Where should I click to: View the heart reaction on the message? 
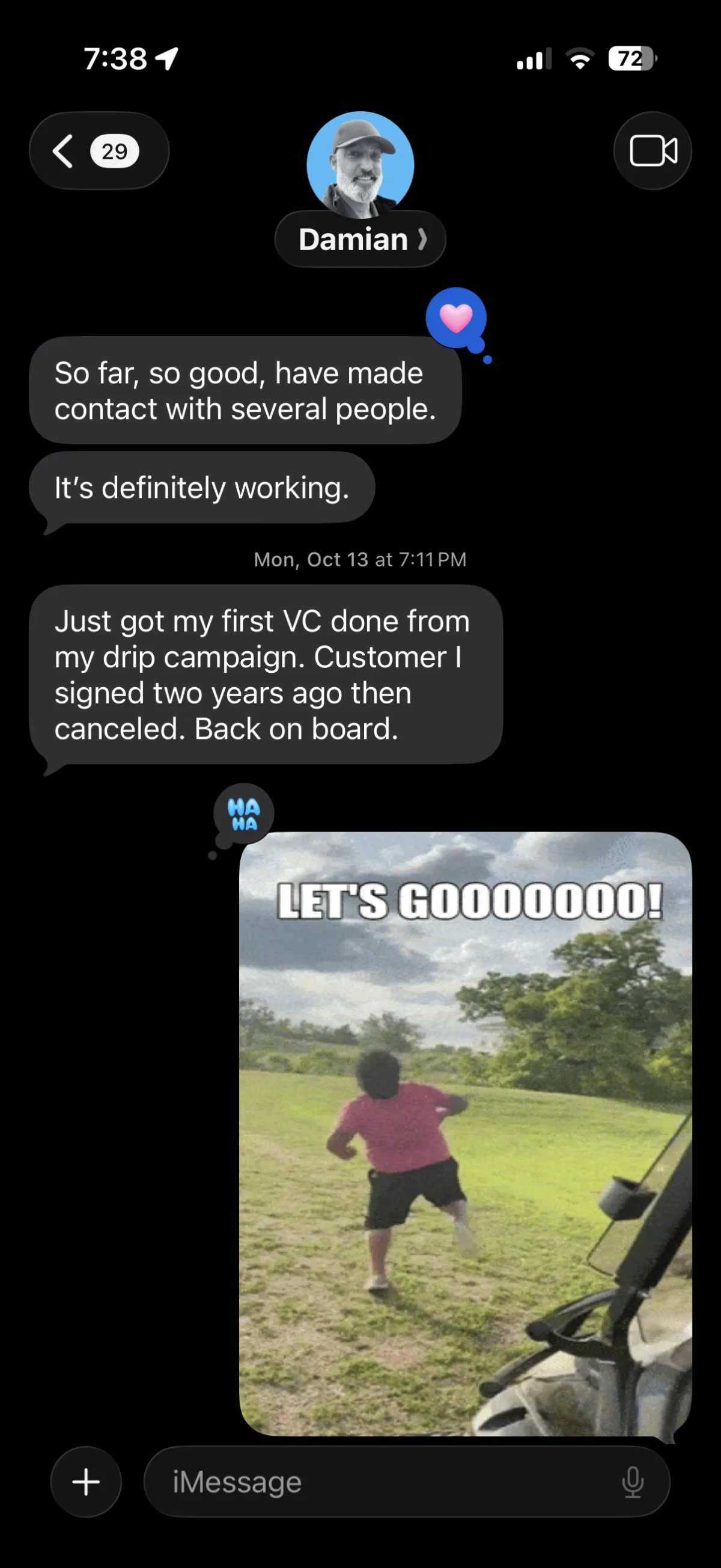456,318
